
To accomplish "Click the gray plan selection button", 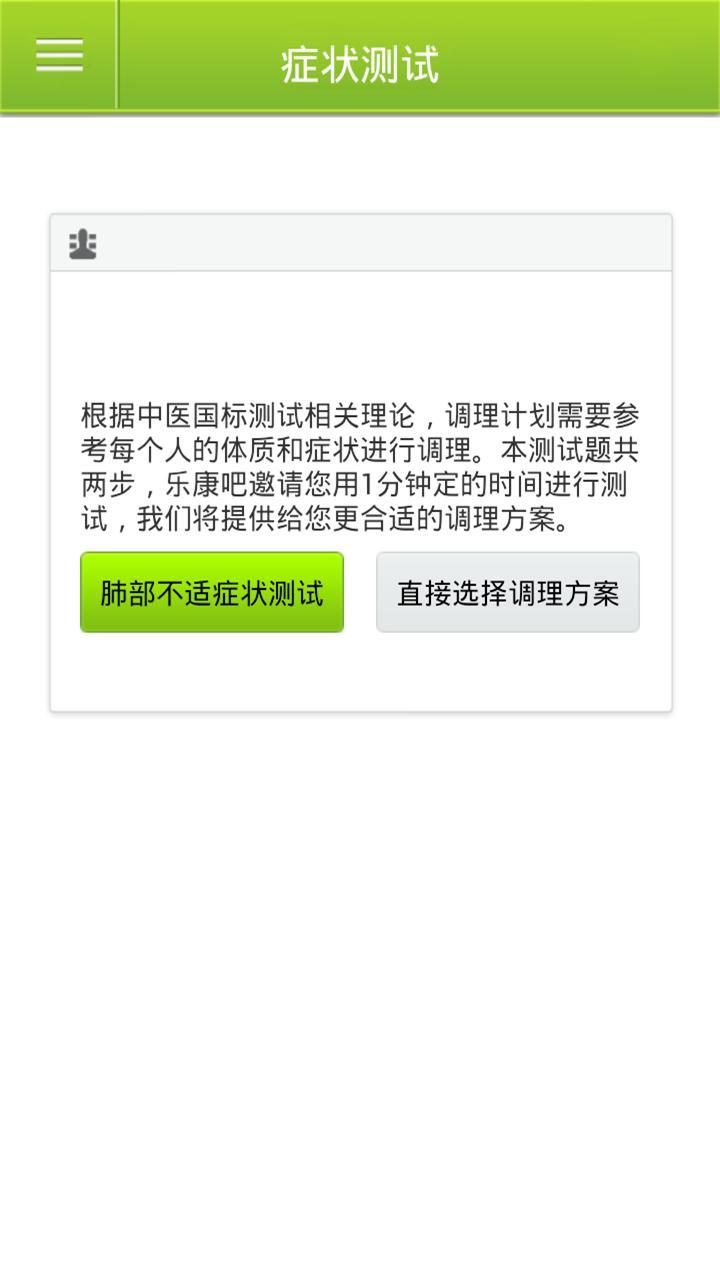I will pyautogui.click(x=507, y=592).
